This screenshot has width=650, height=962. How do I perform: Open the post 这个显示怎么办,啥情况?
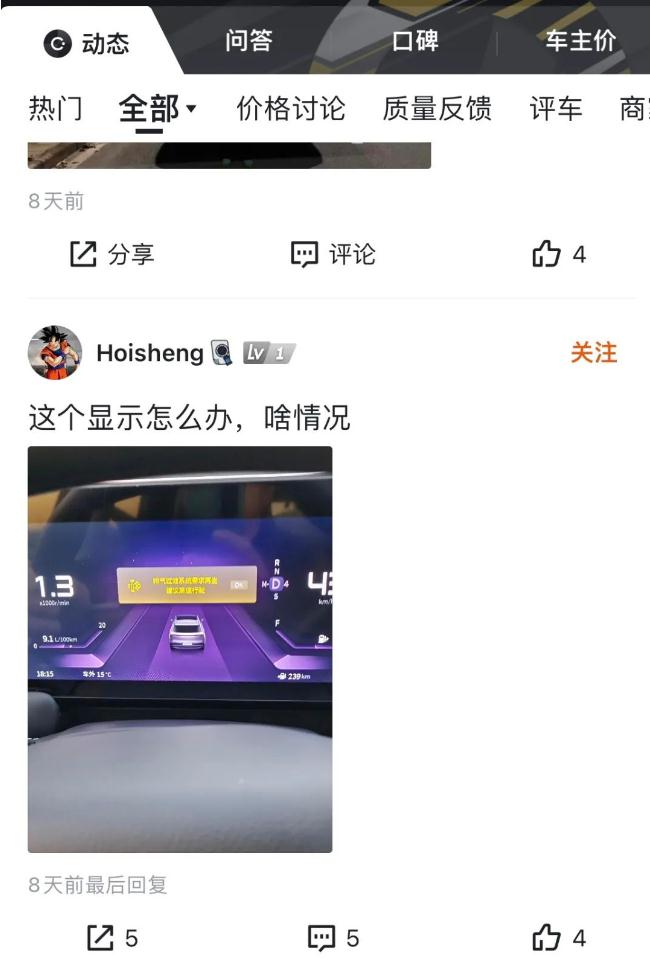coord(190,417)
